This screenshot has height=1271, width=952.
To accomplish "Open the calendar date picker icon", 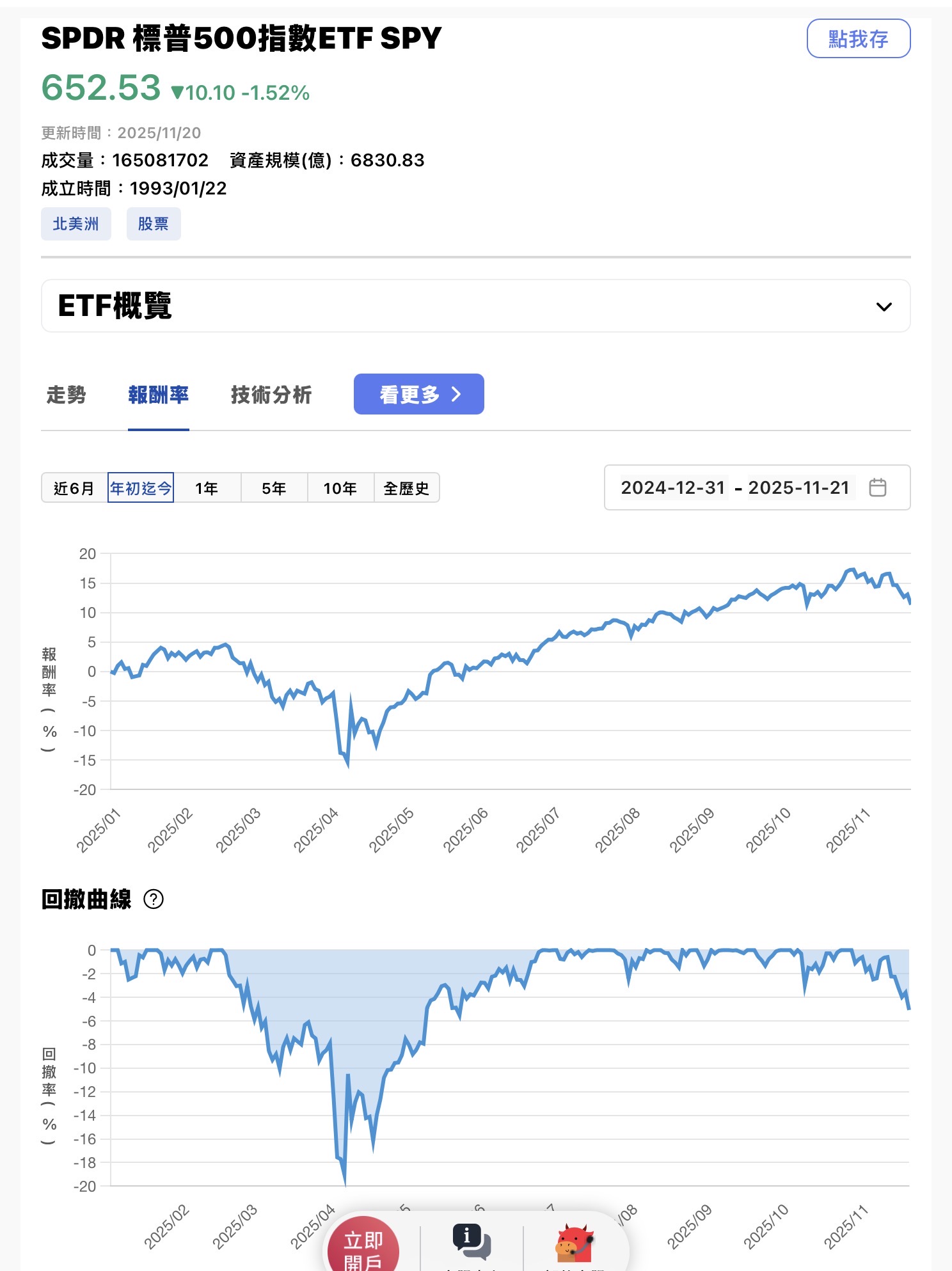I will coord(879,487).
